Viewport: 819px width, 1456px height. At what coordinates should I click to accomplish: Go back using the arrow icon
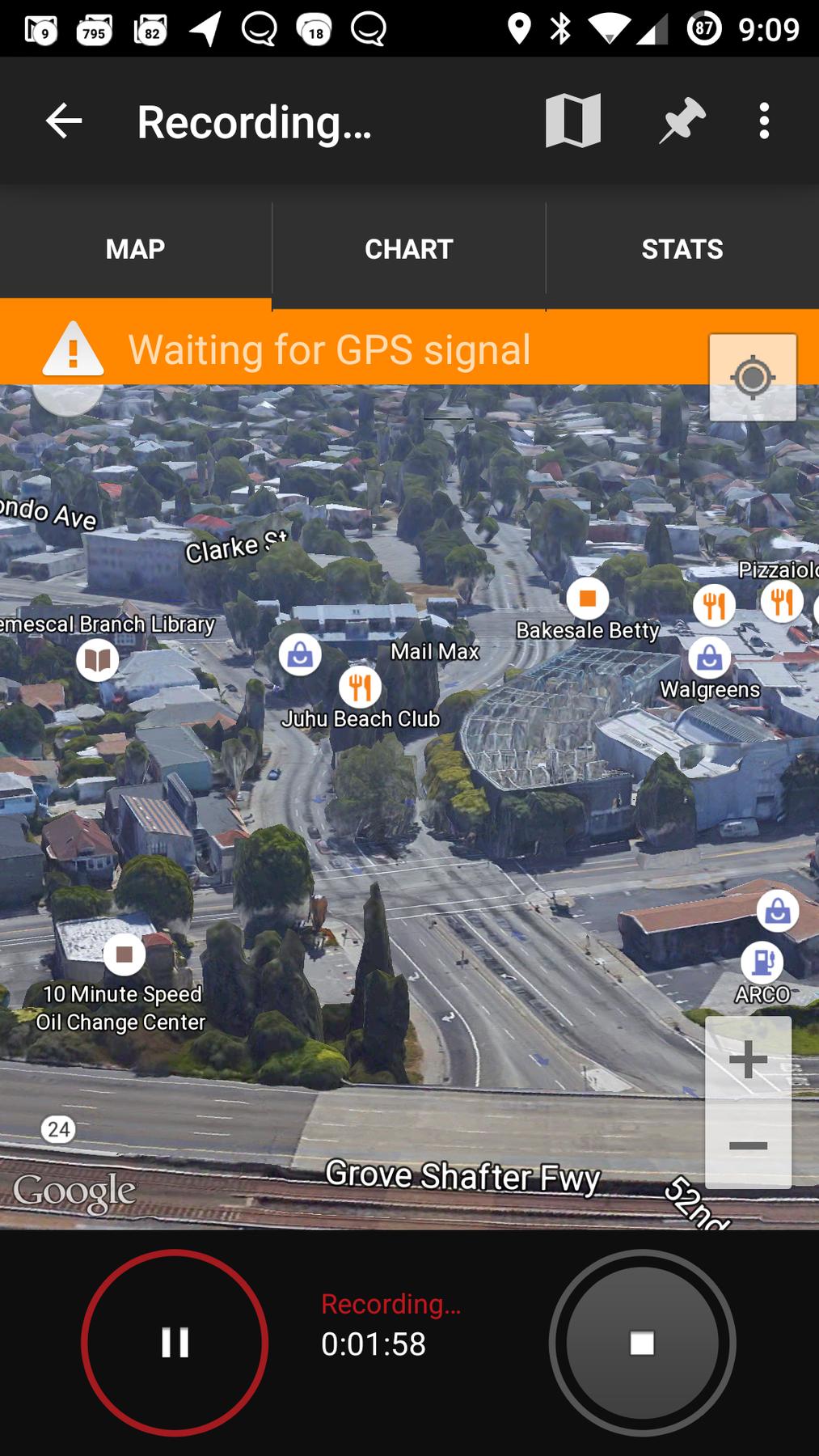(64, 122)
